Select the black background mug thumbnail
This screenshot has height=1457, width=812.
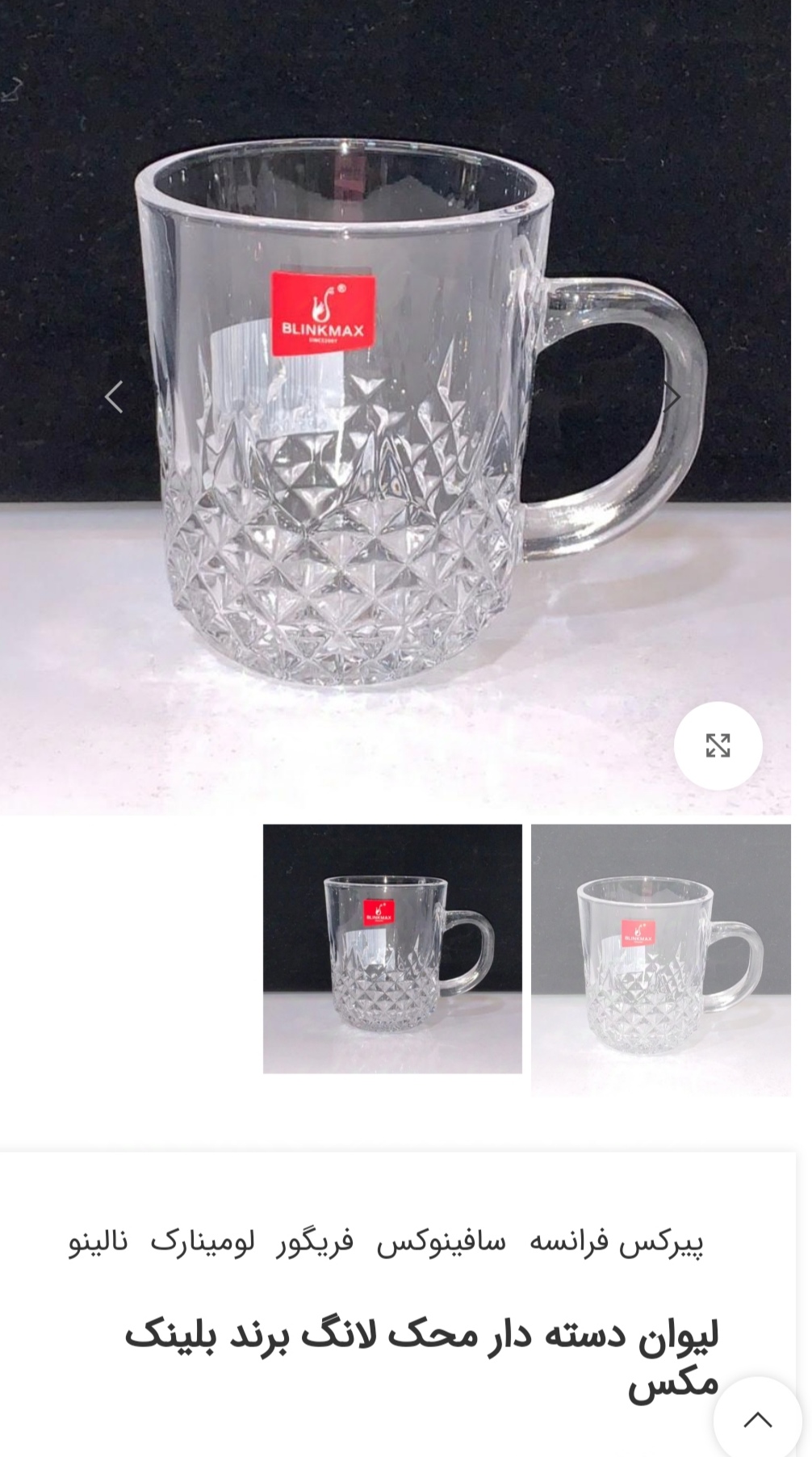point(392,948)
